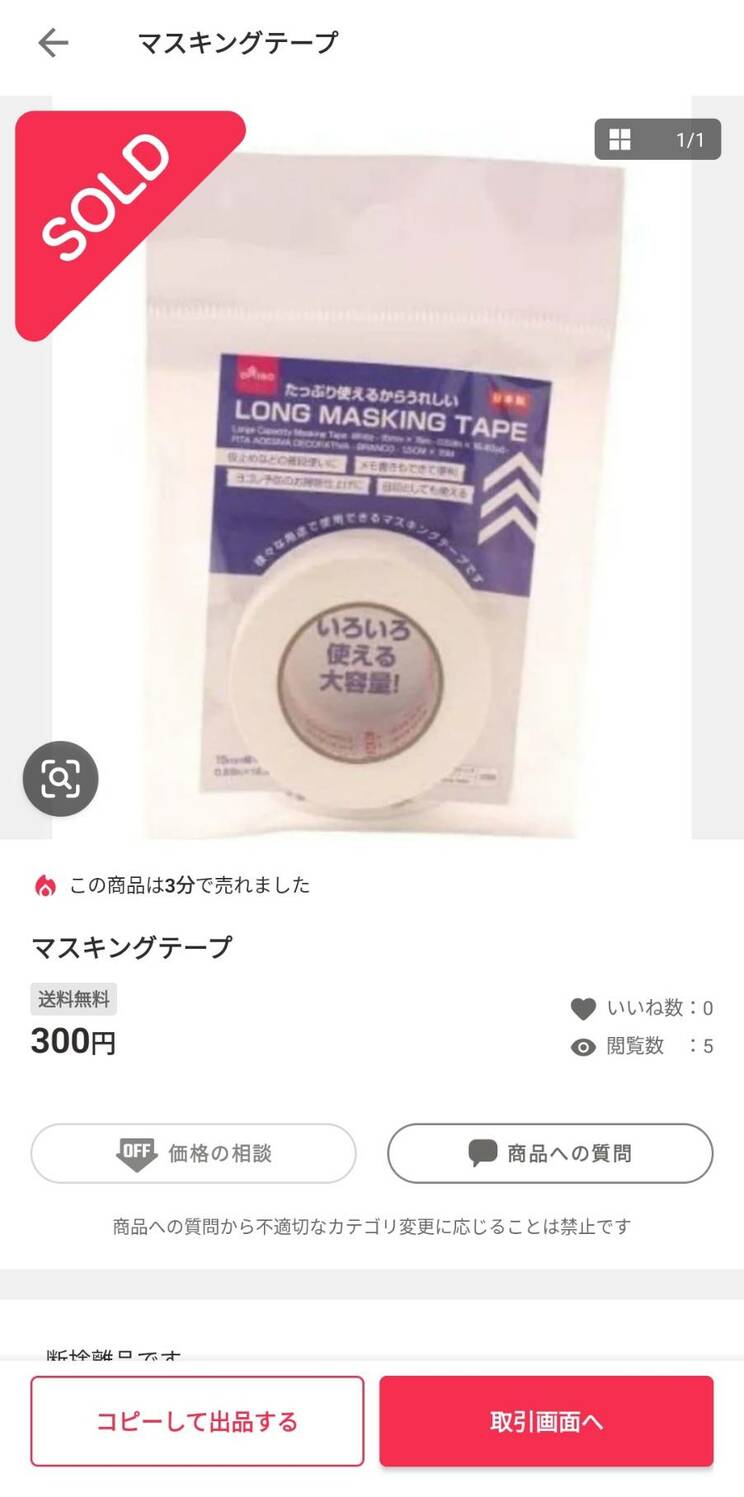Tap コピーして出品する to relist item
Image resolution: width=744 pixels, height=1497 pixels.
pyautogui.click(x=197, y=1421)
